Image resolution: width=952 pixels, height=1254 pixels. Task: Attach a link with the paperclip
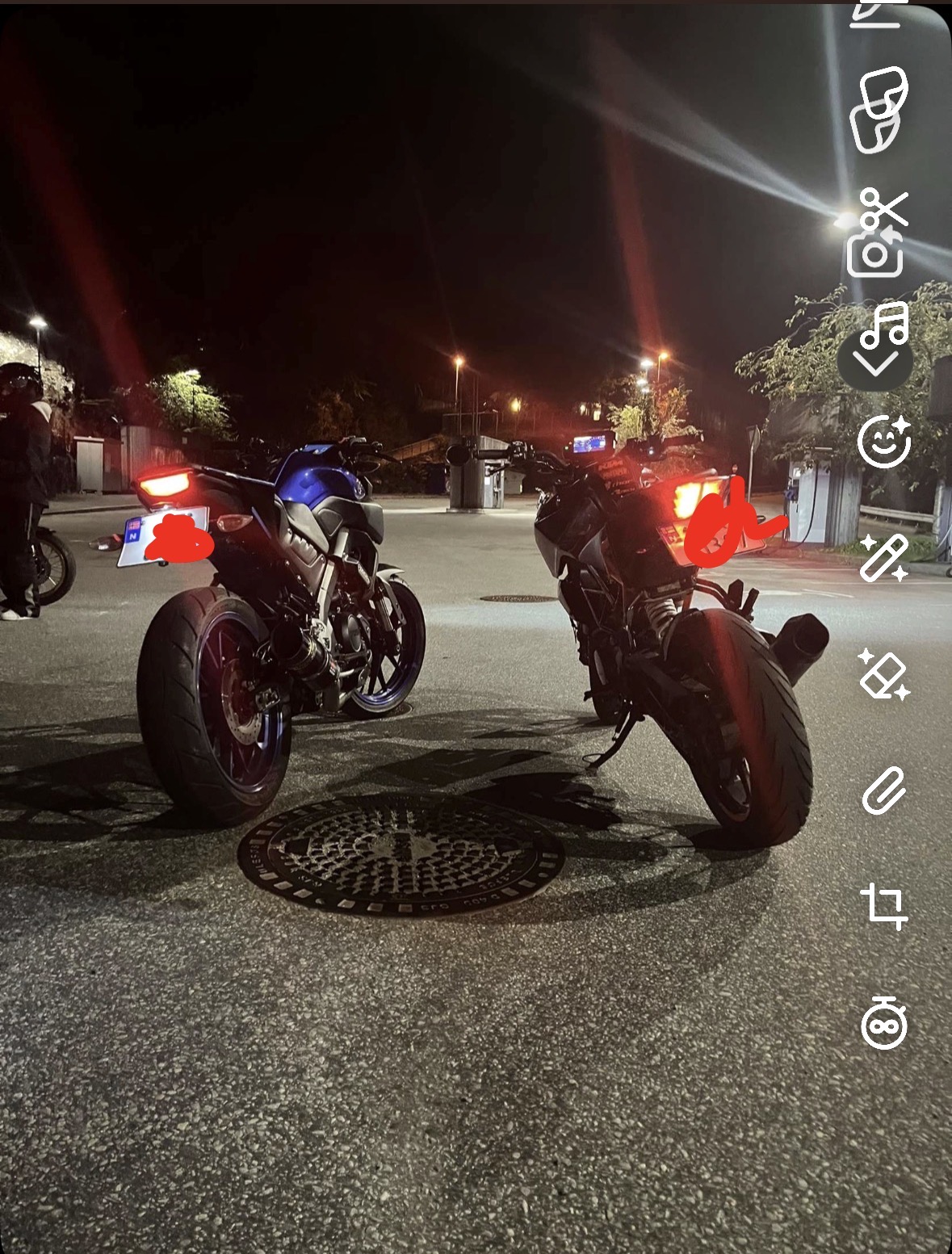coord(883,791)
